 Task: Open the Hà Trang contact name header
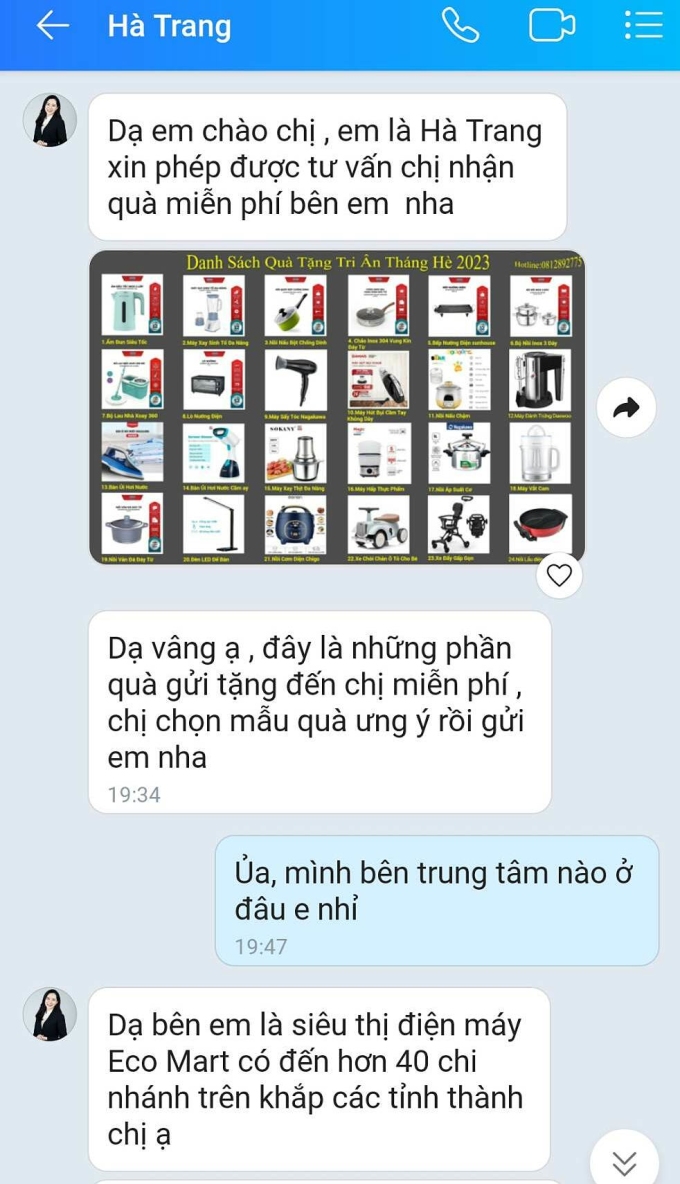coord(169,27)
